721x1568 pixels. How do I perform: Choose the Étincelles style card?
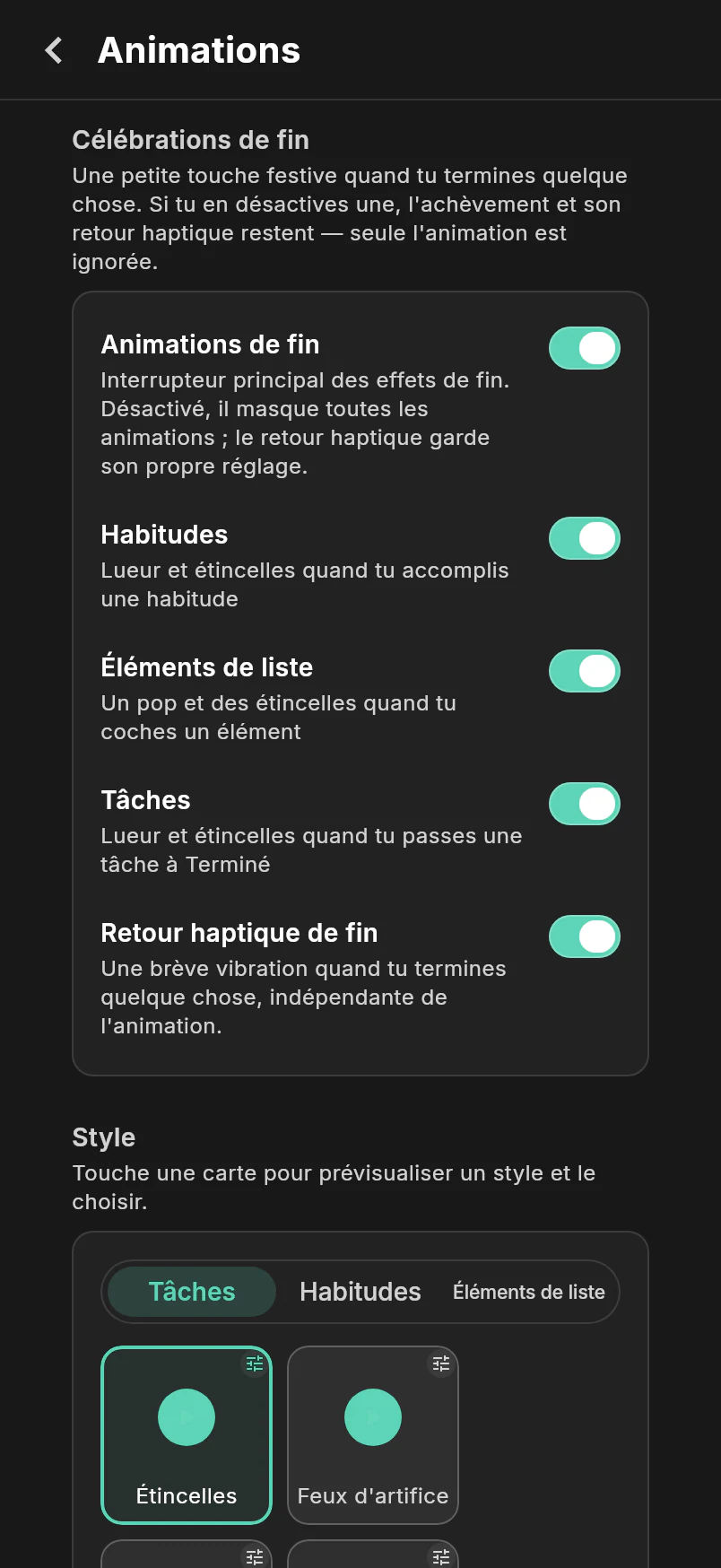(187, 1435)
